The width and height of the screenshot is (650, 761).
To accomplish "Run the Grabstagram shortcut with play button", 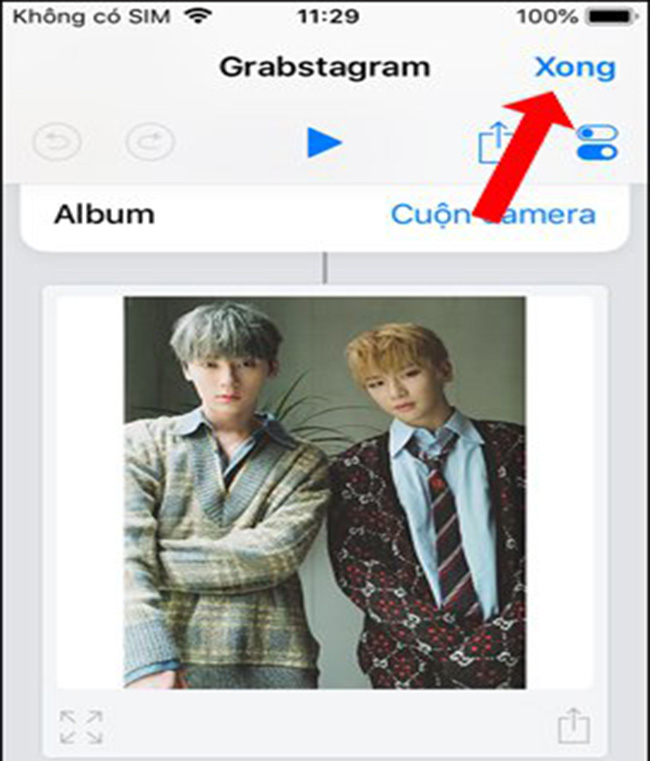I will coord(324,143).
